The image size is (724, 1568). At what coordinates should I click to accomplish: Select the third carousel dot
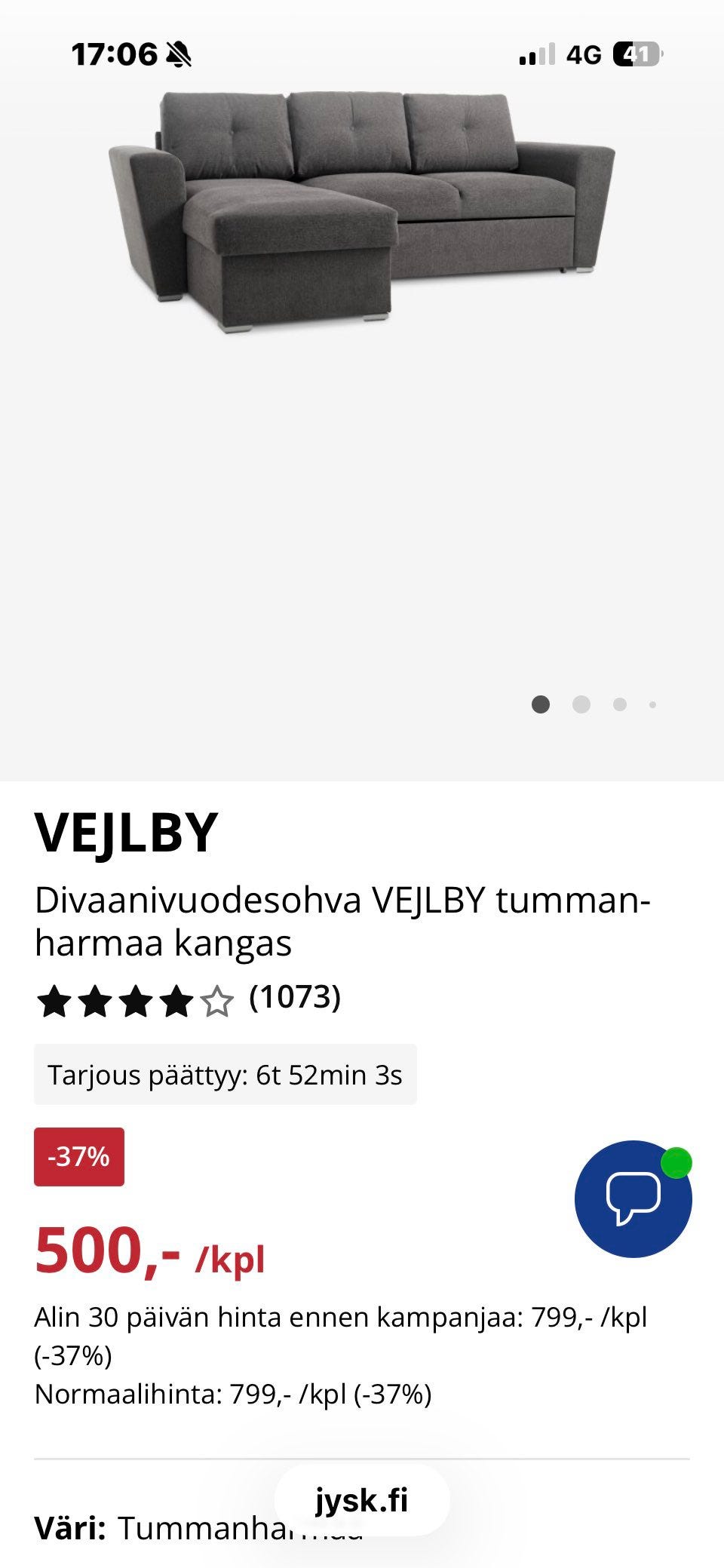coord(618,704)
